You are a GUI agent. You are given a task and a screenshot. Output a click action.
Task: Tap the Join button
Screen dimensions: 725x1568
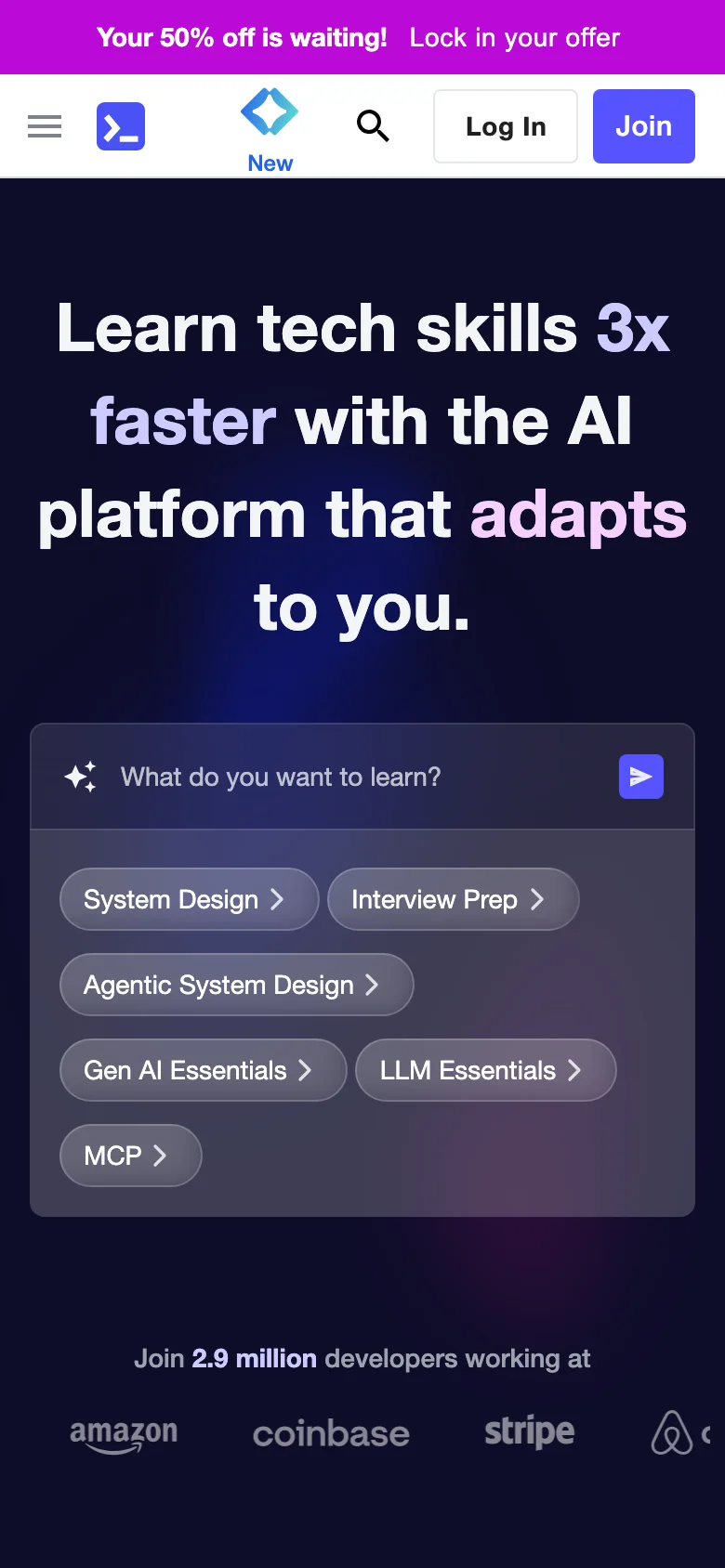(x=643, y=126)
